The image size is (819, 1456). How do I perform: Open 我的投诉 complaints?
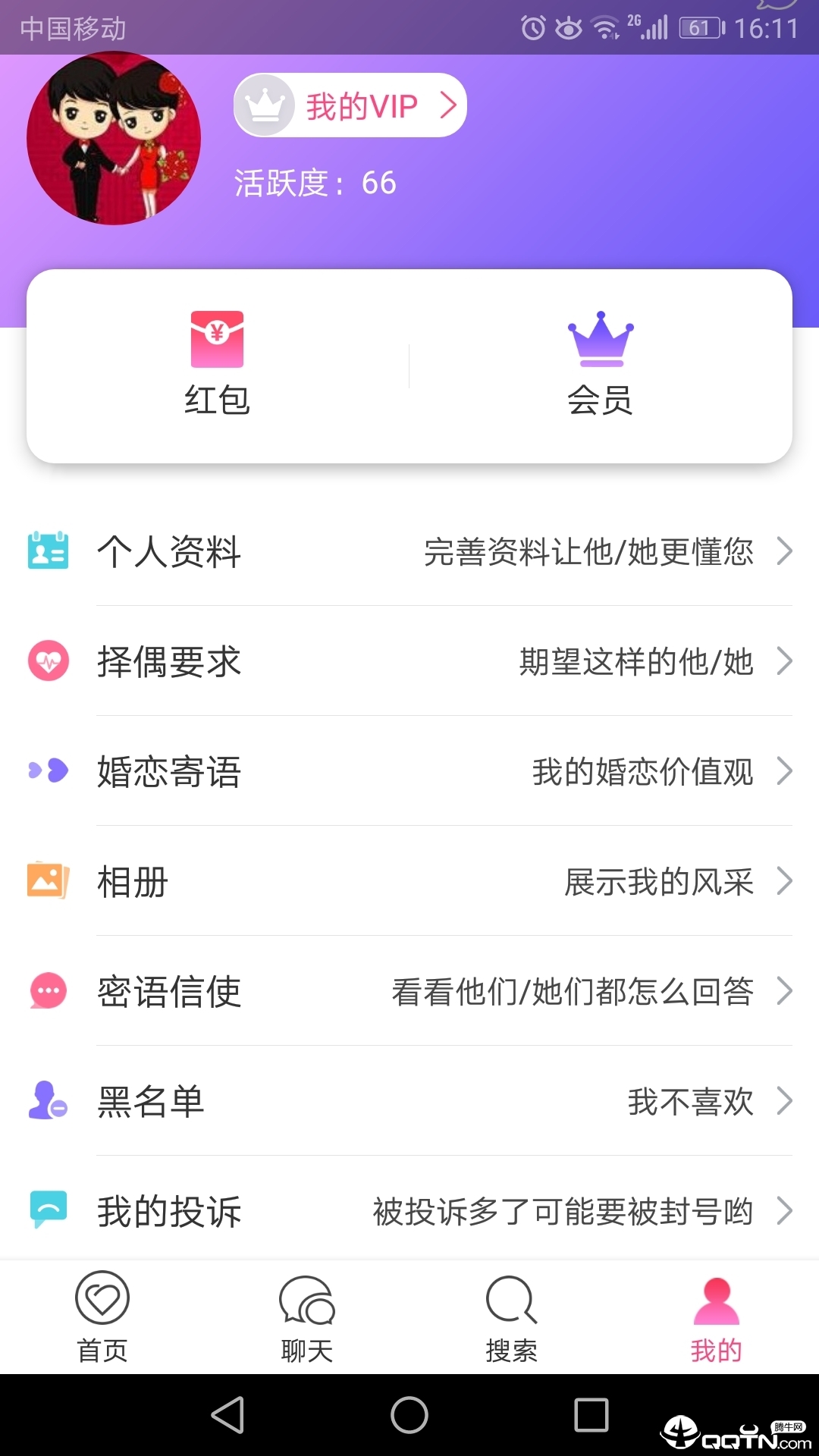409,1210
